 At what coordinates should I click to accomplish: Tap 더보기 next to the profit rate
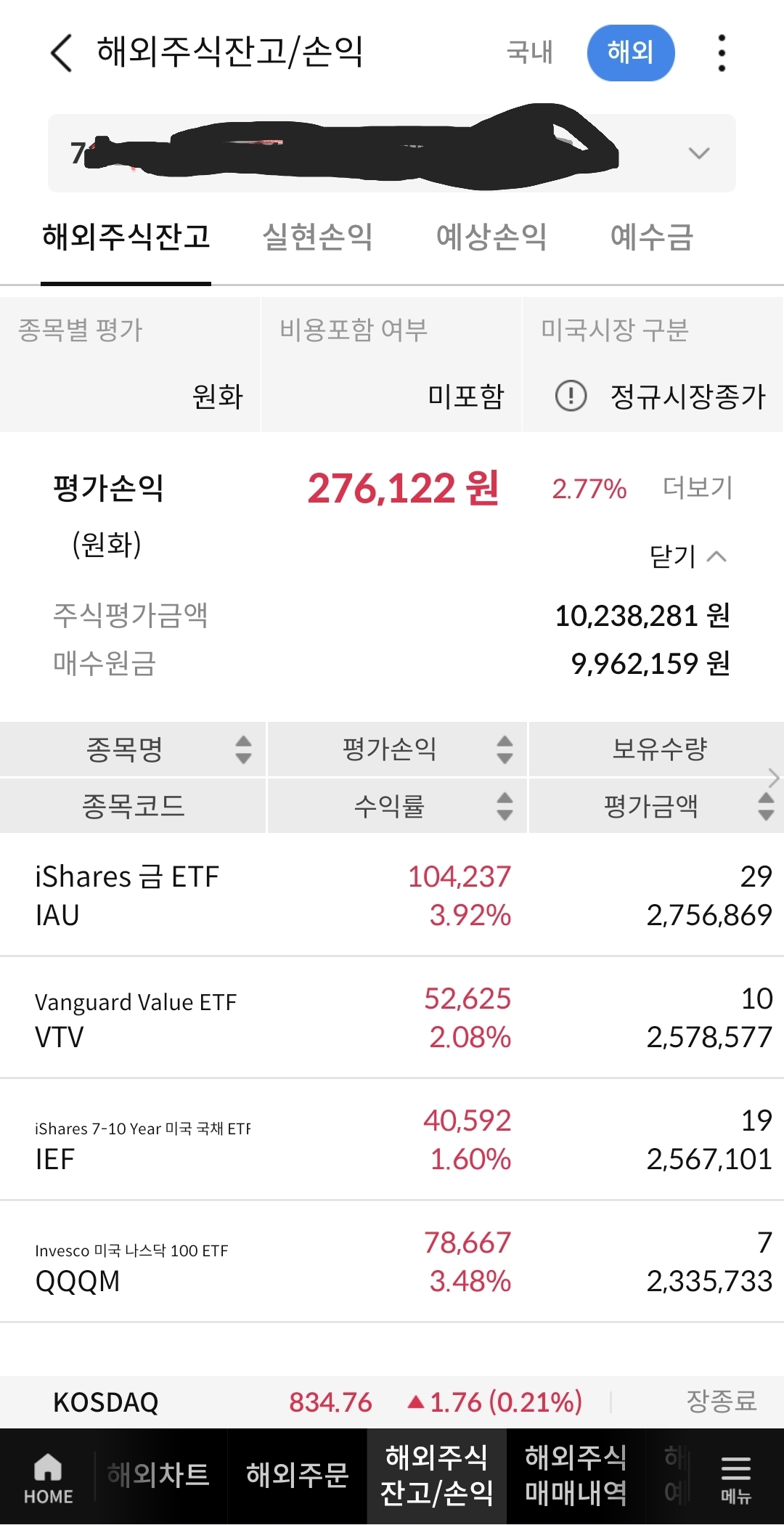pyautogui.click(x=698, y=488)
